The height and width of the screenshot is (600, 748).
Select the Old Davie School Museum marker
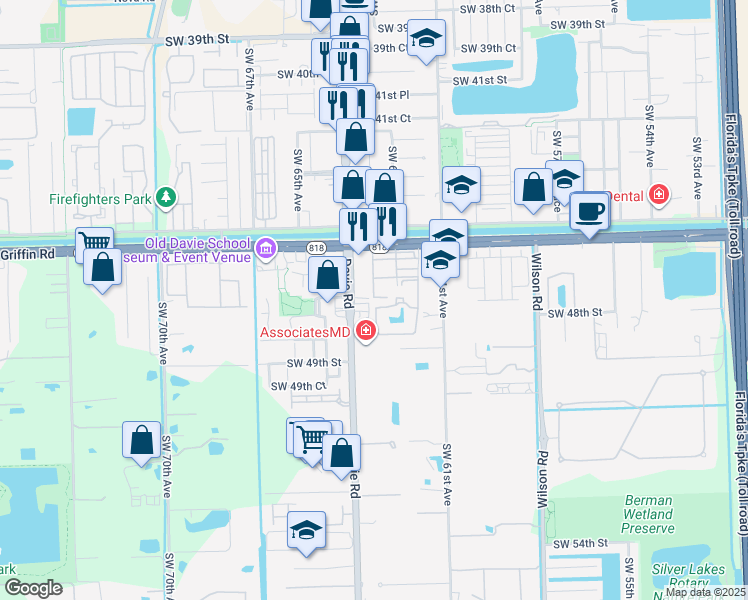point(266,248)
